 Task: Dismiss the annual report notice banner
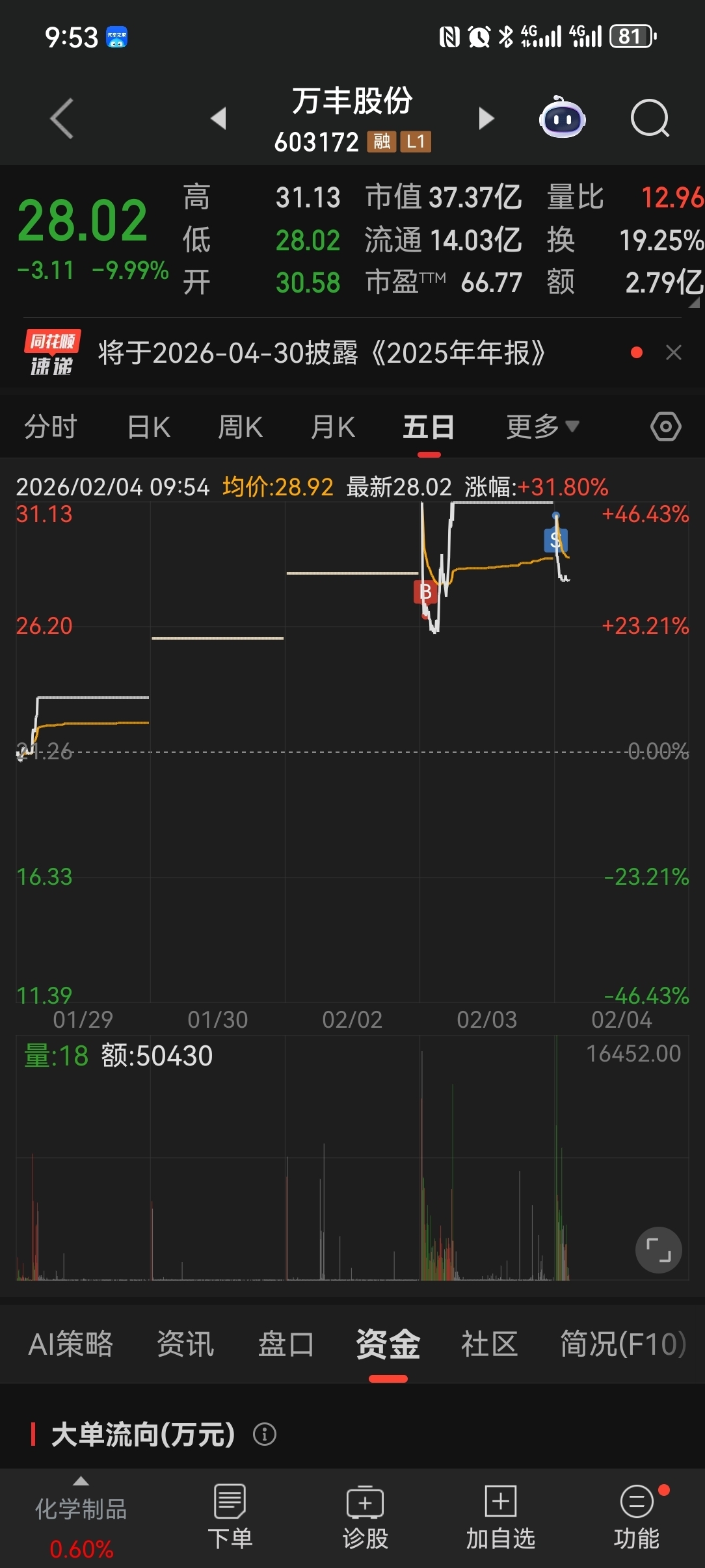coord(674,352)
